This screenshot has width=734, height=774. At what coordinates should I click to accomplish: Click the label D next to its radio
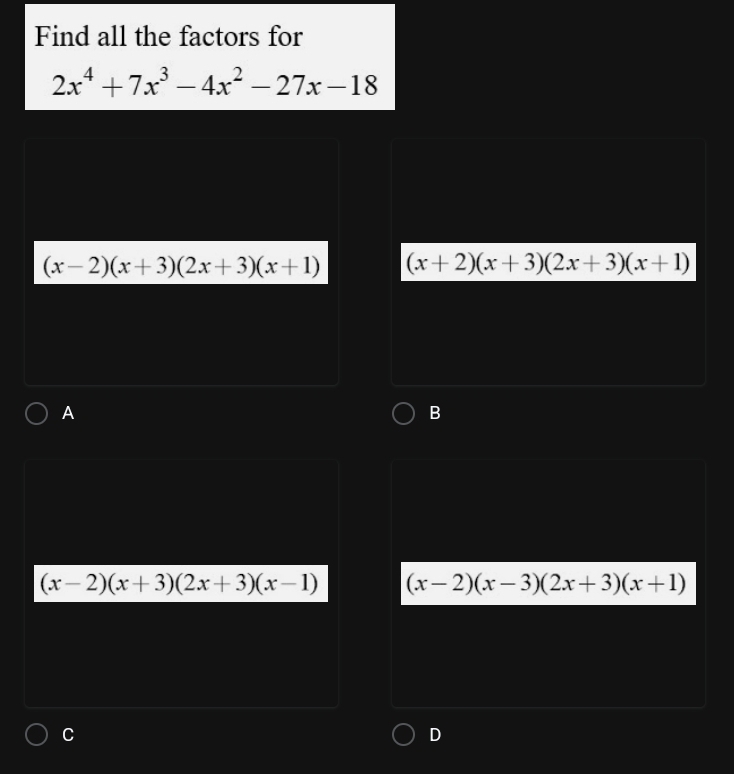432,733
